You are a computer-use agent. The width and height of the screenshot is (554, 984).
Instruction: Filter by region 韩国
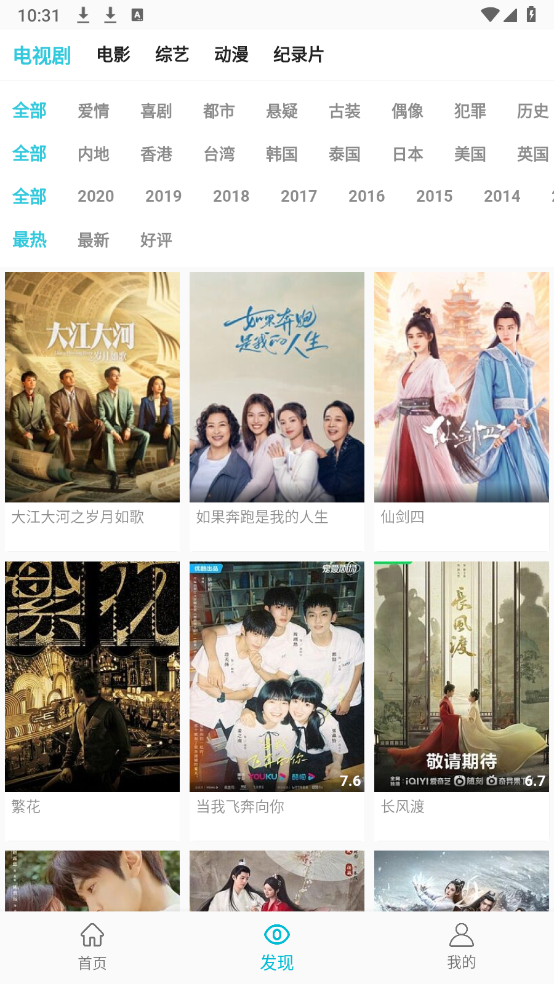(282, 154)
